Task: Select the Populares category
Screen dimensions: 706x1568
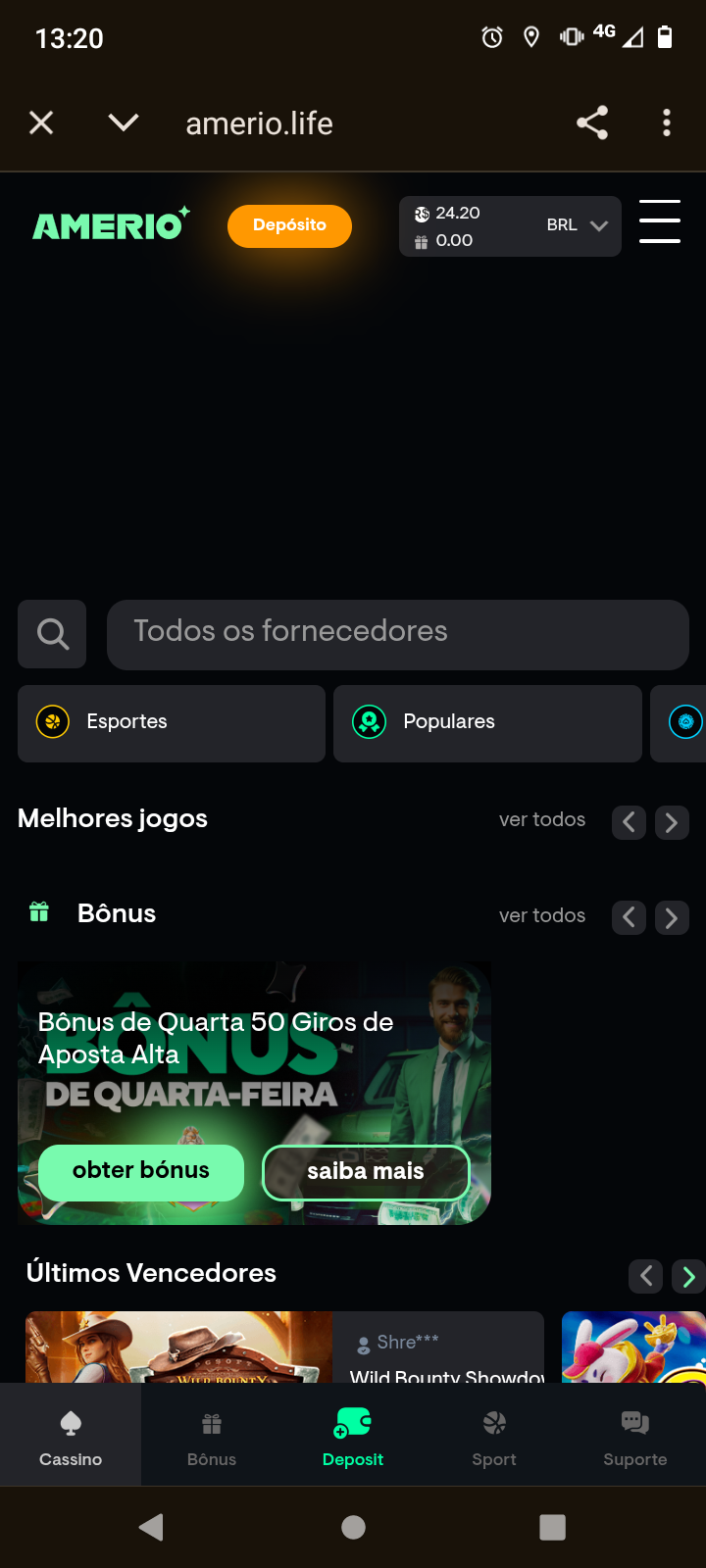Action: point(487,723)
